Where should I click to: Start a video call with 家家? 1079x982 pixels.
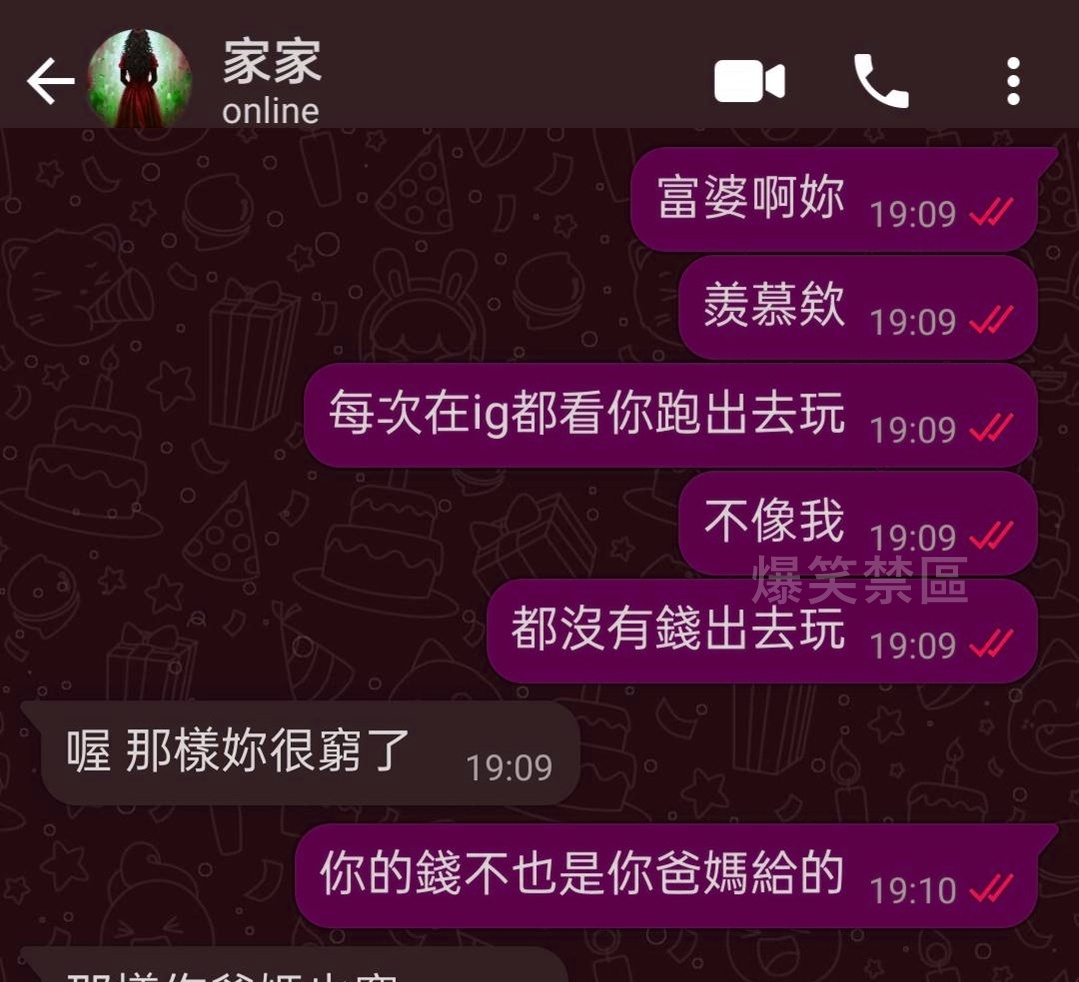coord(749,82)
